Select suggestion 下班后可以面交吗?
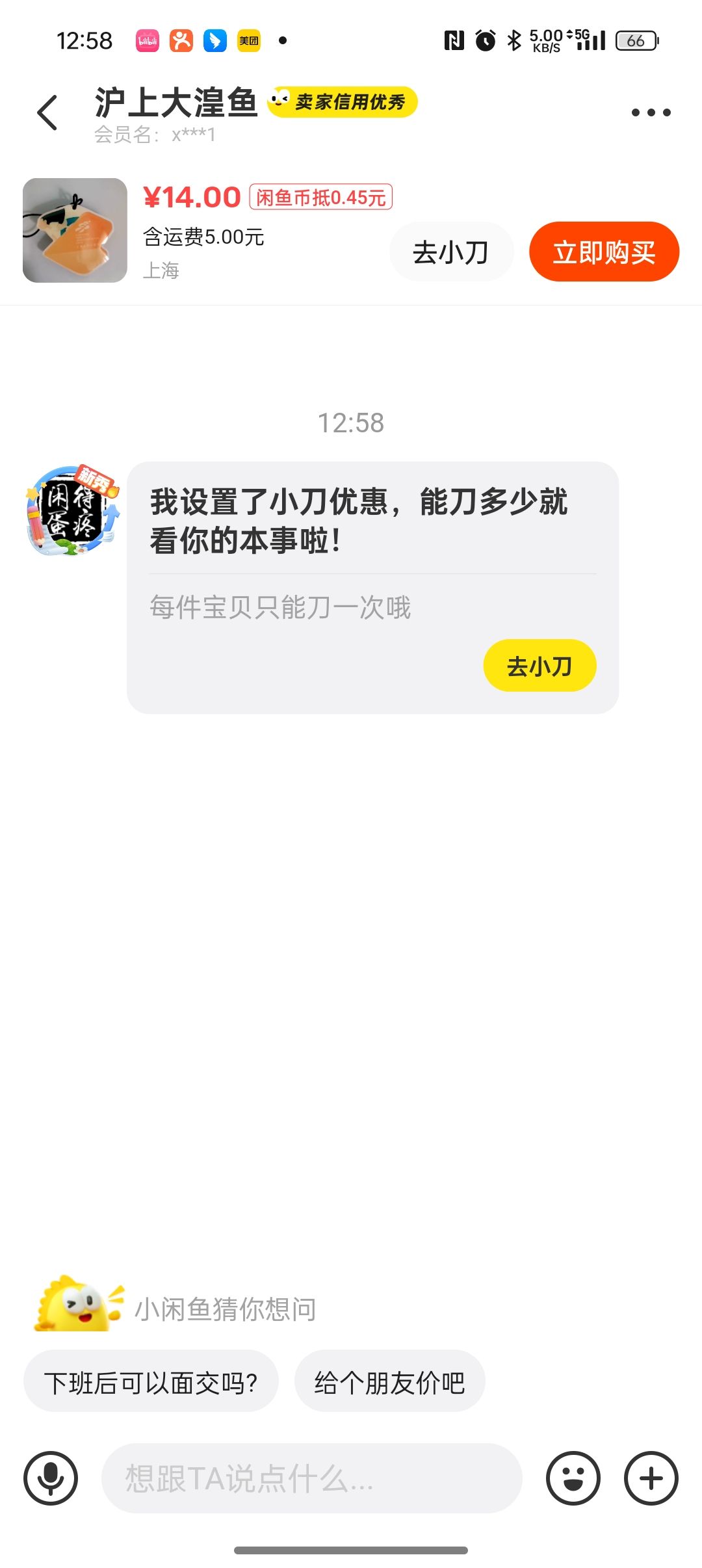This screenshot has height=1568, width=702. 151,1383
